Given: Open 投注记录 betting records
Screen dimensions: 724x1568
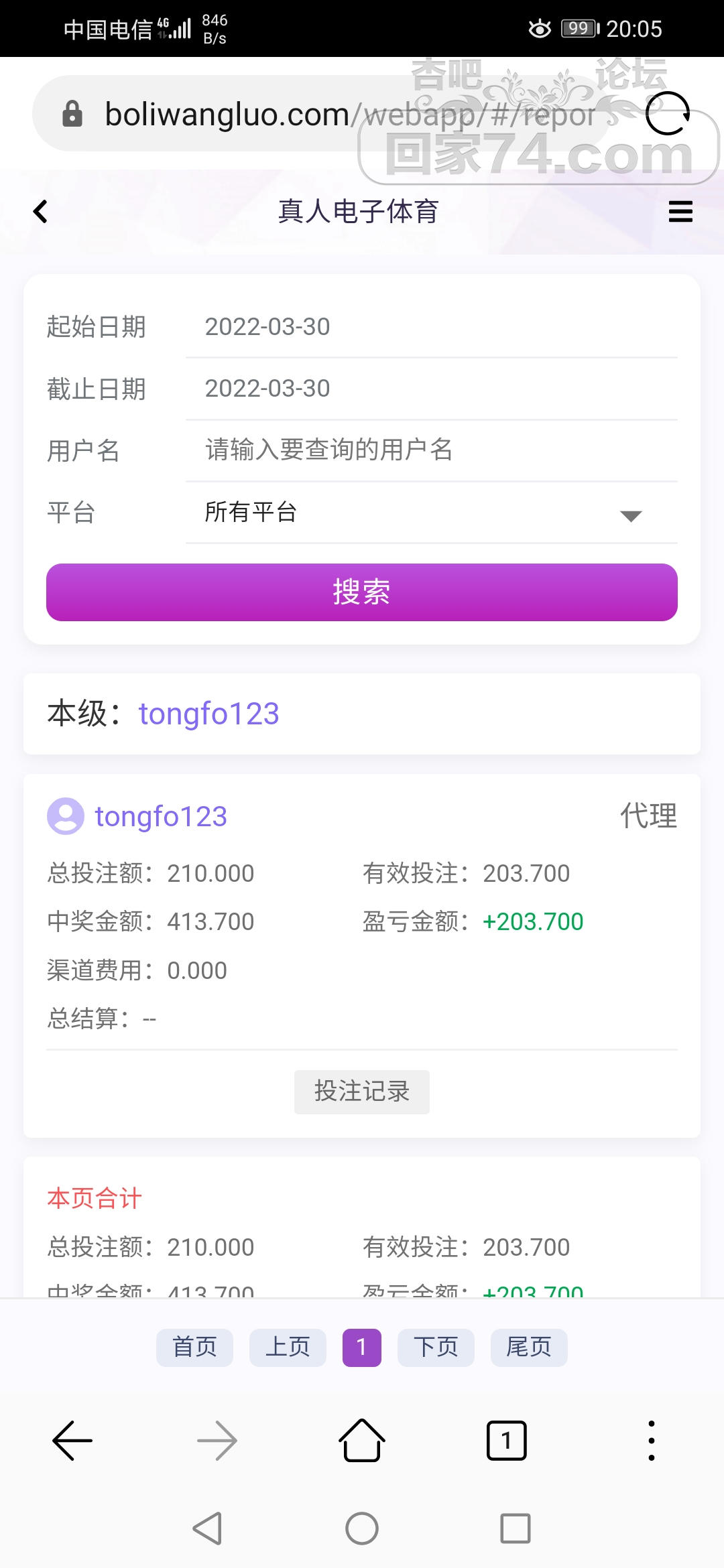Looking at the screenshot, I should 361,1092.
